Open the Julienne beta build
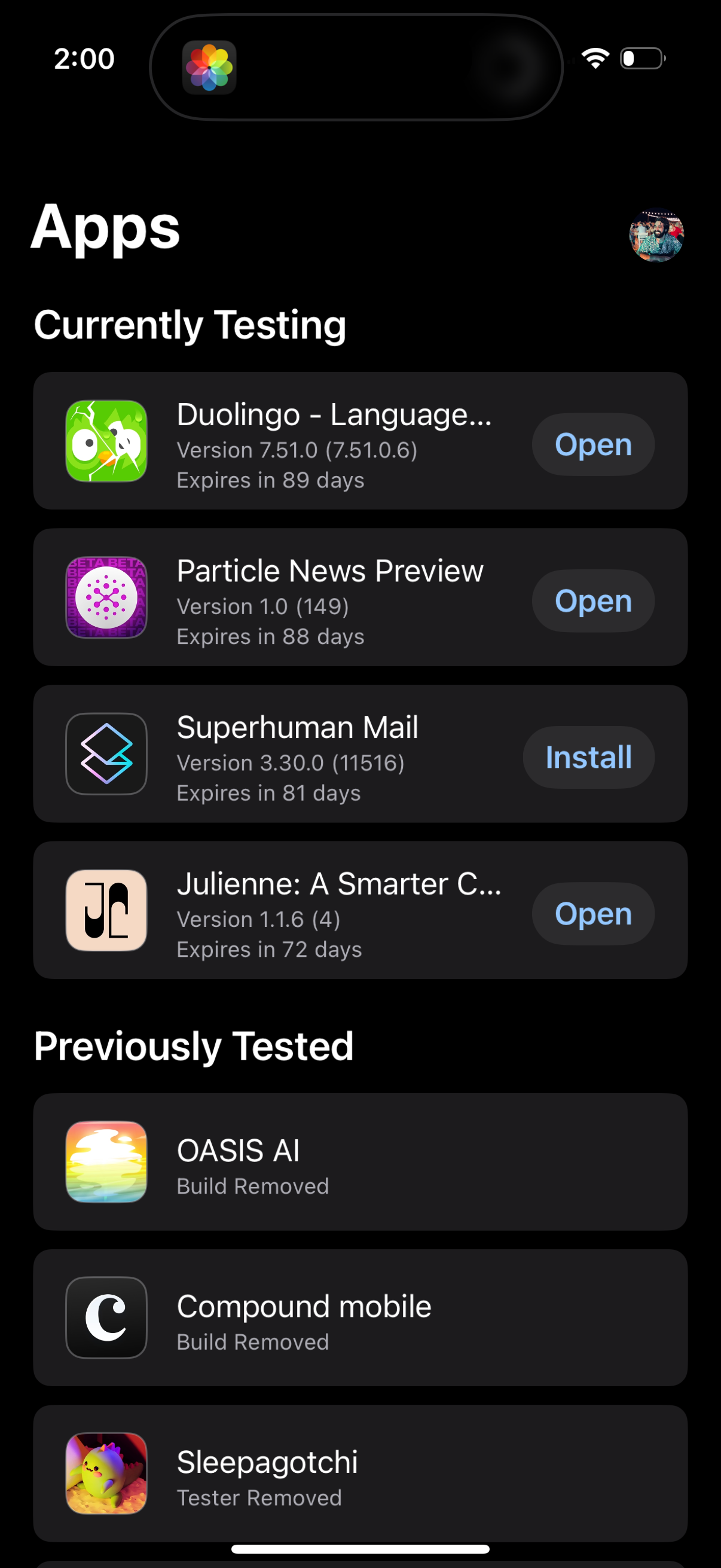This screenshot has width=721, height=1568. (x=592, y=913)
